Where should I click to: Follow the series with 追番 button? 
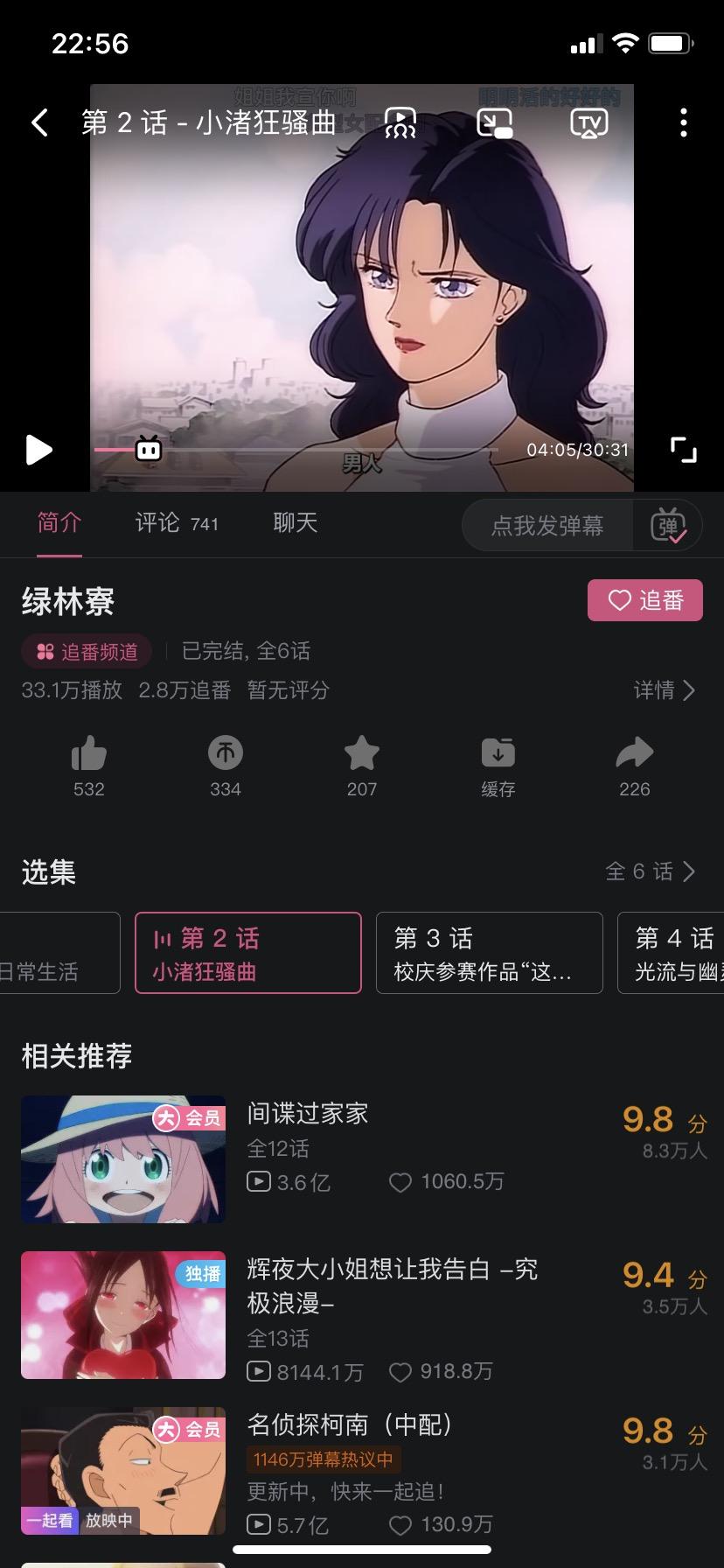point(645,600)
